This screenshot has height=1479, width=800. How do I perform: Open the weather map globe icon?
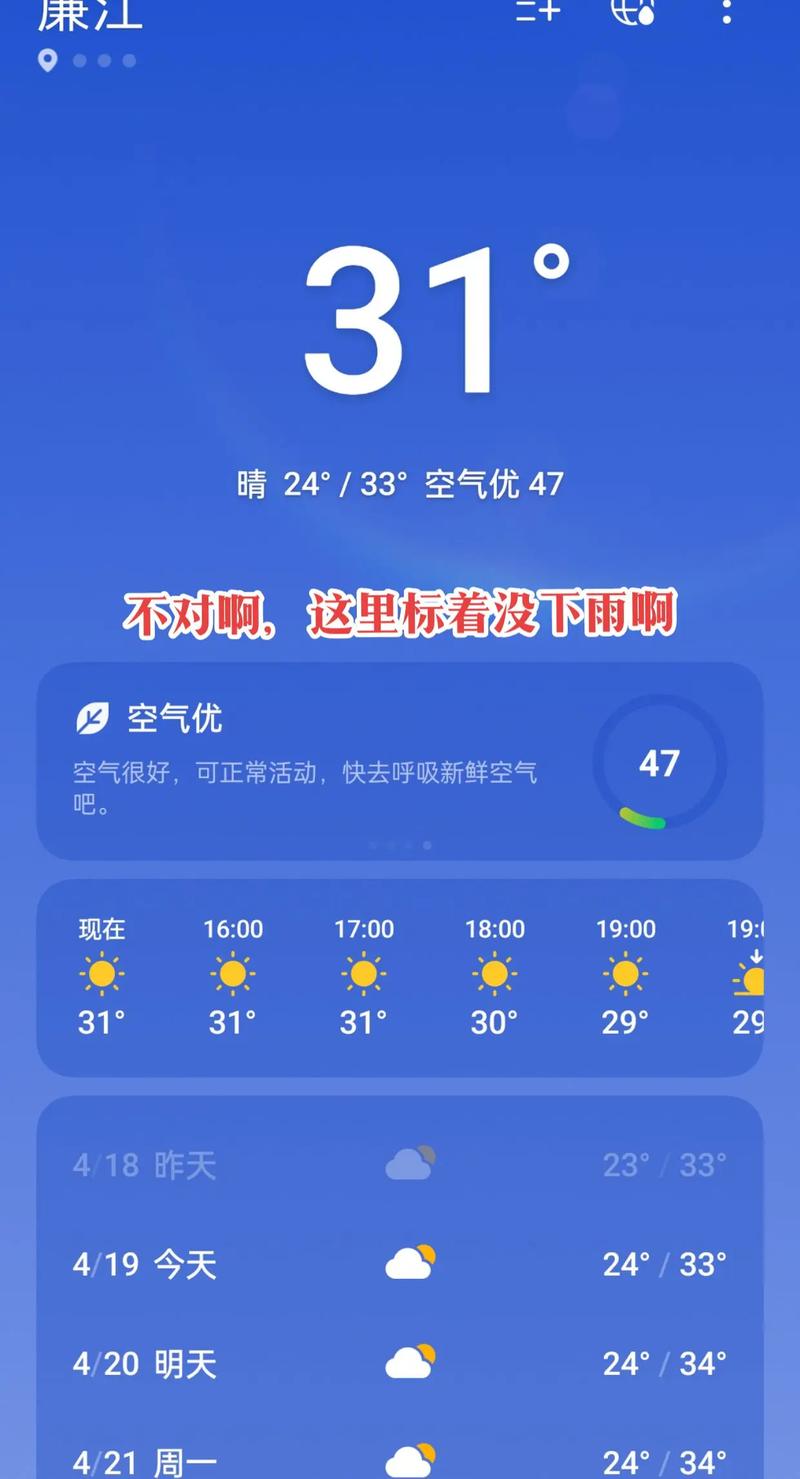point(632,13)
